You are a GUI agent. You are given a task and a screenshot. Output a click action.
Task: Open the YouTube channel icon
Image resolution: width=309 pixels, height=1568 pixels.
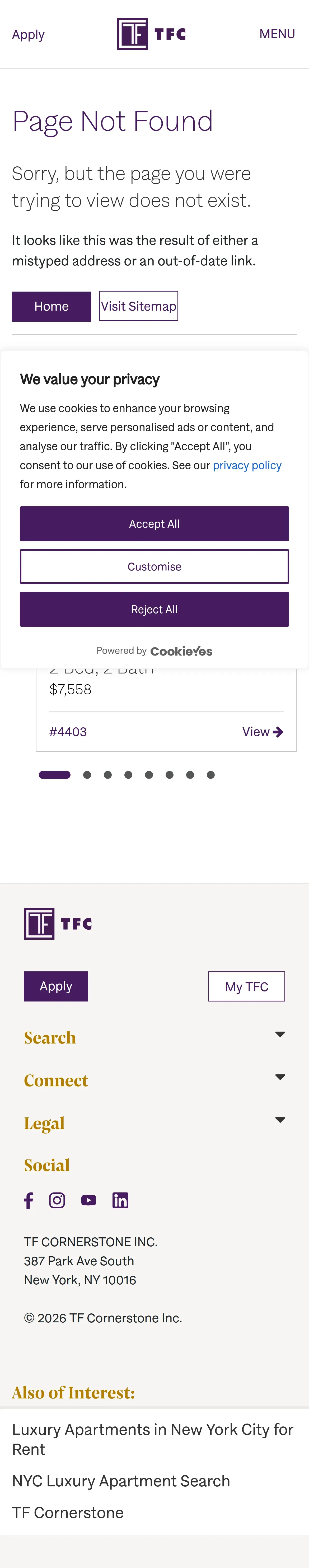pyautogui.click(x=89, y=1200)
